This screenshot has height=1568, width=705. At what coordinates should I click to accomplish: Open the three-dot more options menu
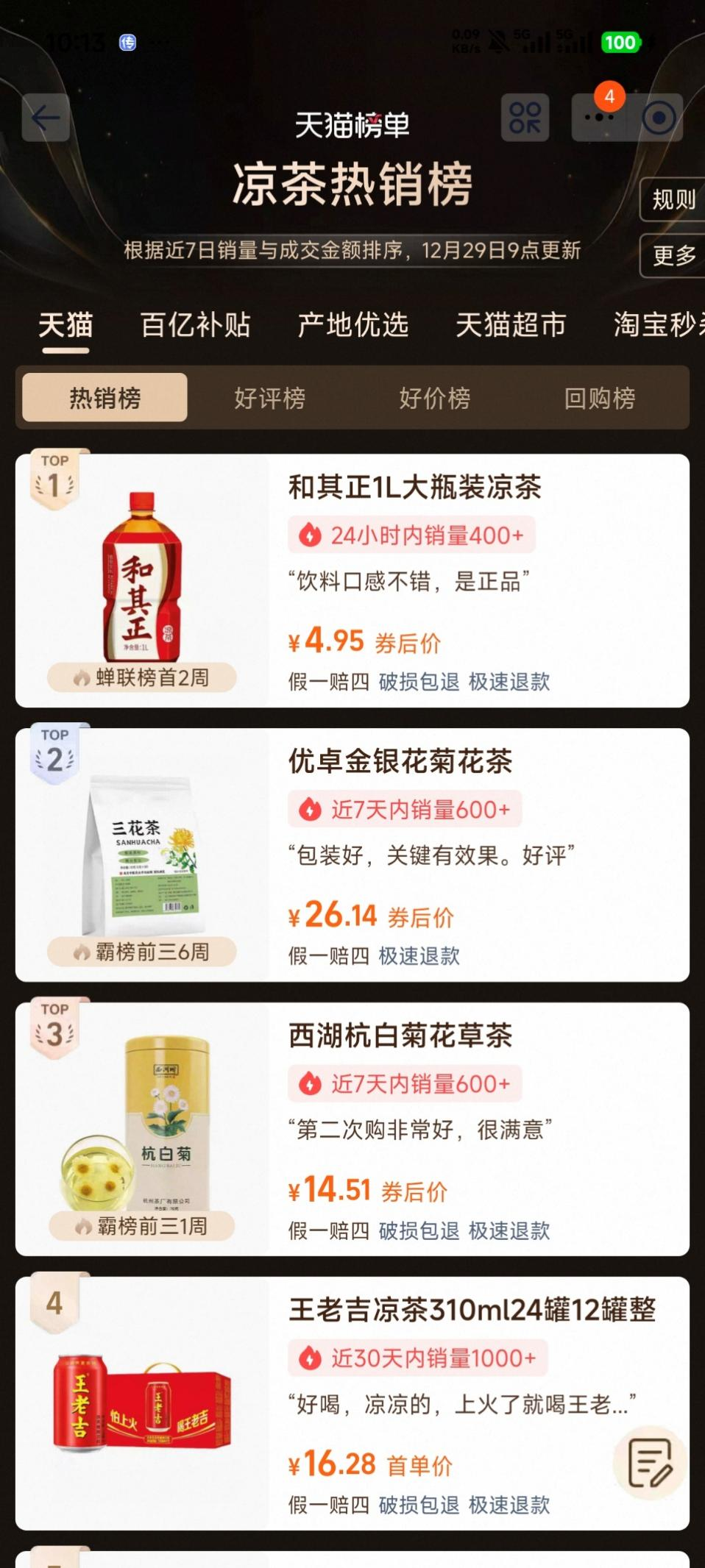[x=598, y=118]
